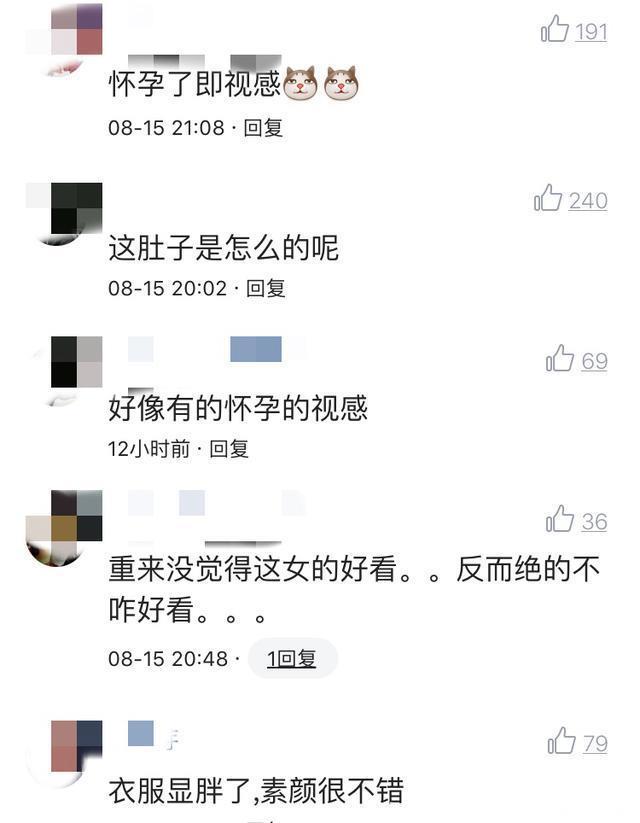Viewport: 640px width, 823px height.
Task: Reply to the comment posted 12小时前
Action: pos(229,449)
